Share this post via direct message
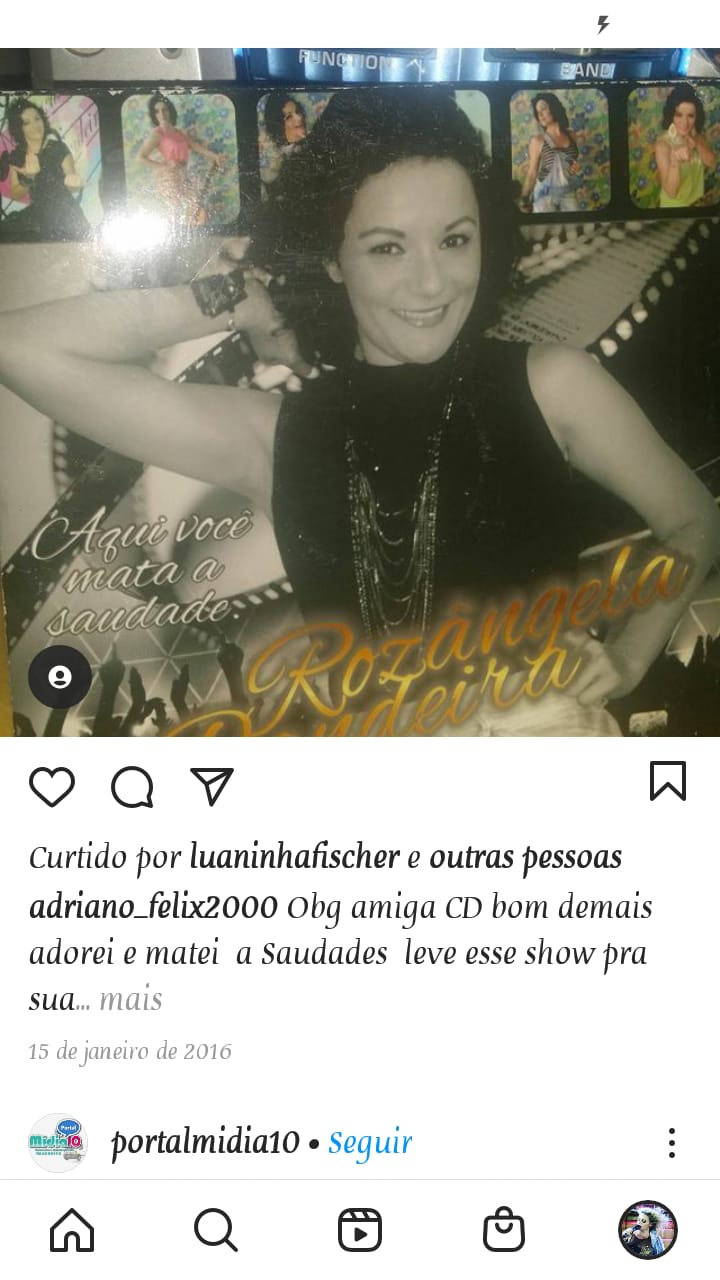The width and height of the screenshot is (720, 1280). 212,787
